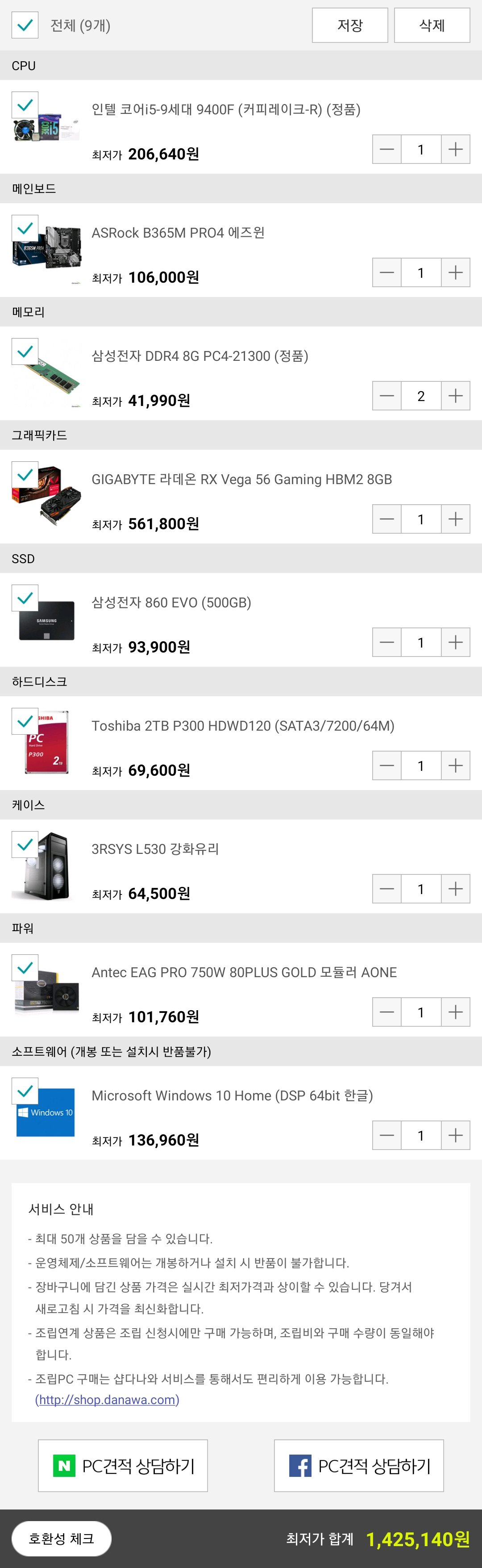This screenshot has height=1568, width=482.
Task: Uncheck the 삼성전자 860 EVO SSD
Action: [25, 598]
